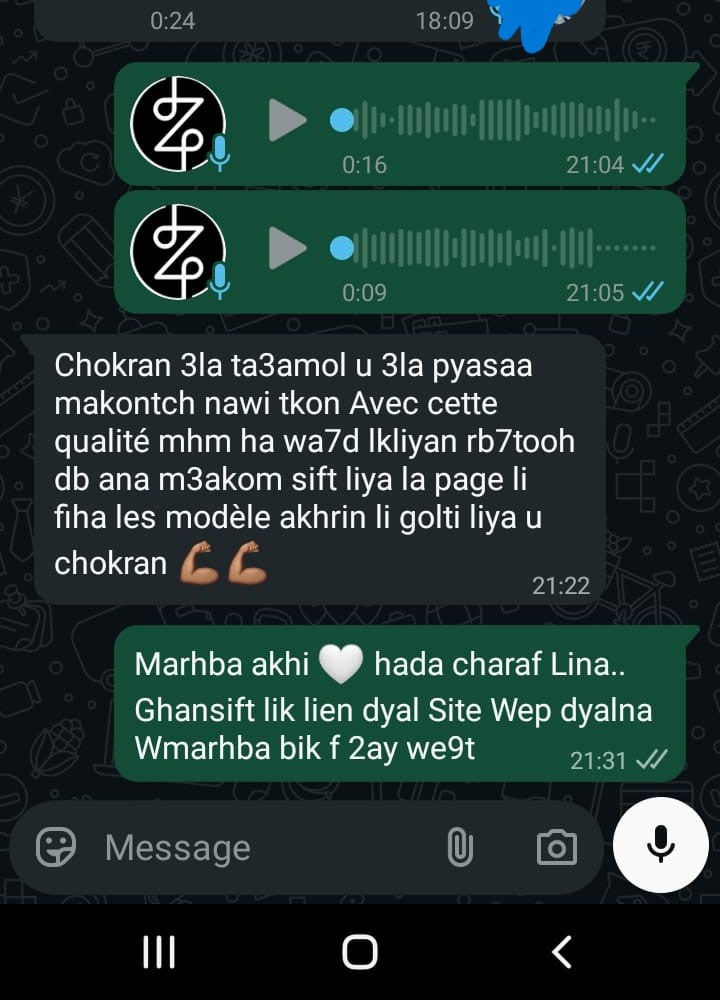Open the recent apps view

point(159,952)
